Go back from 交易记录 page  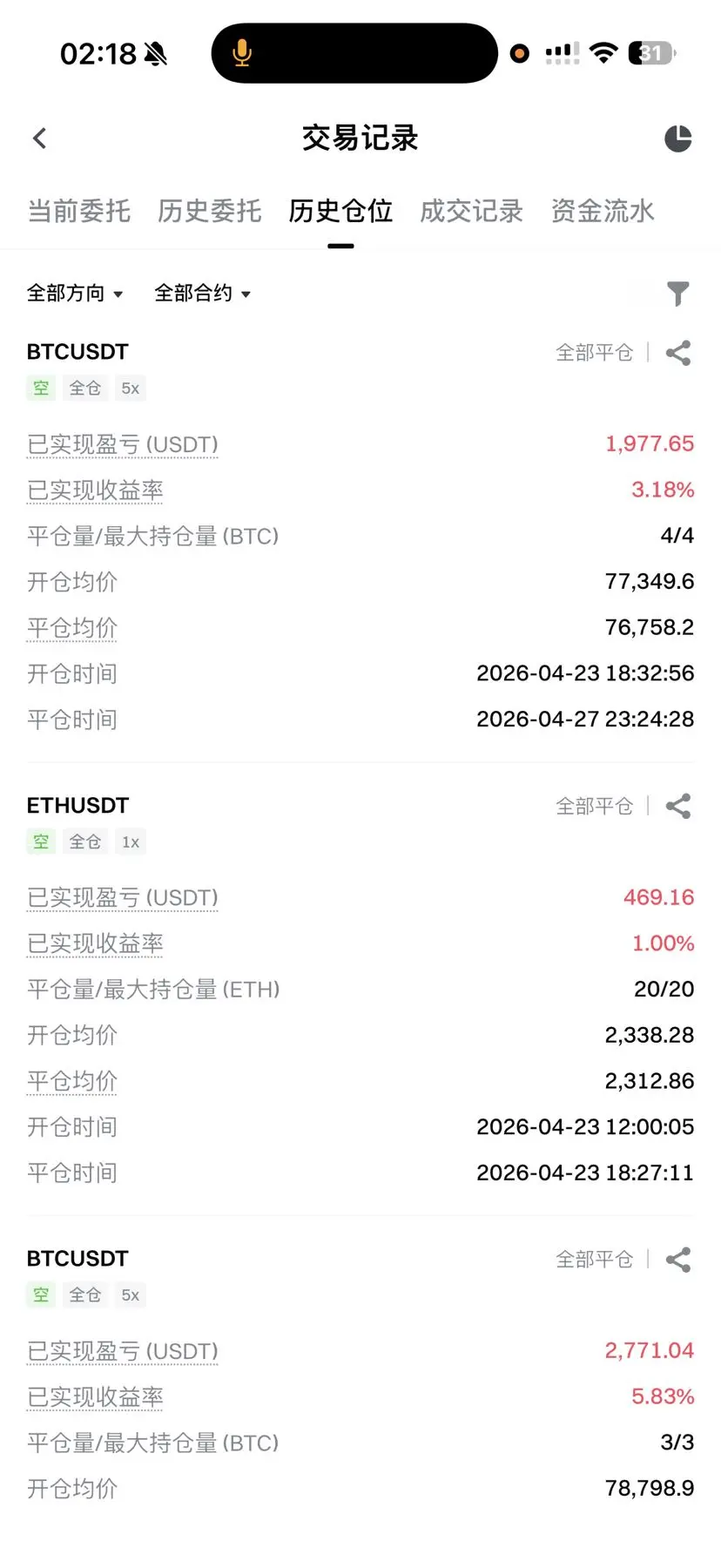click(x=40, y=139)
